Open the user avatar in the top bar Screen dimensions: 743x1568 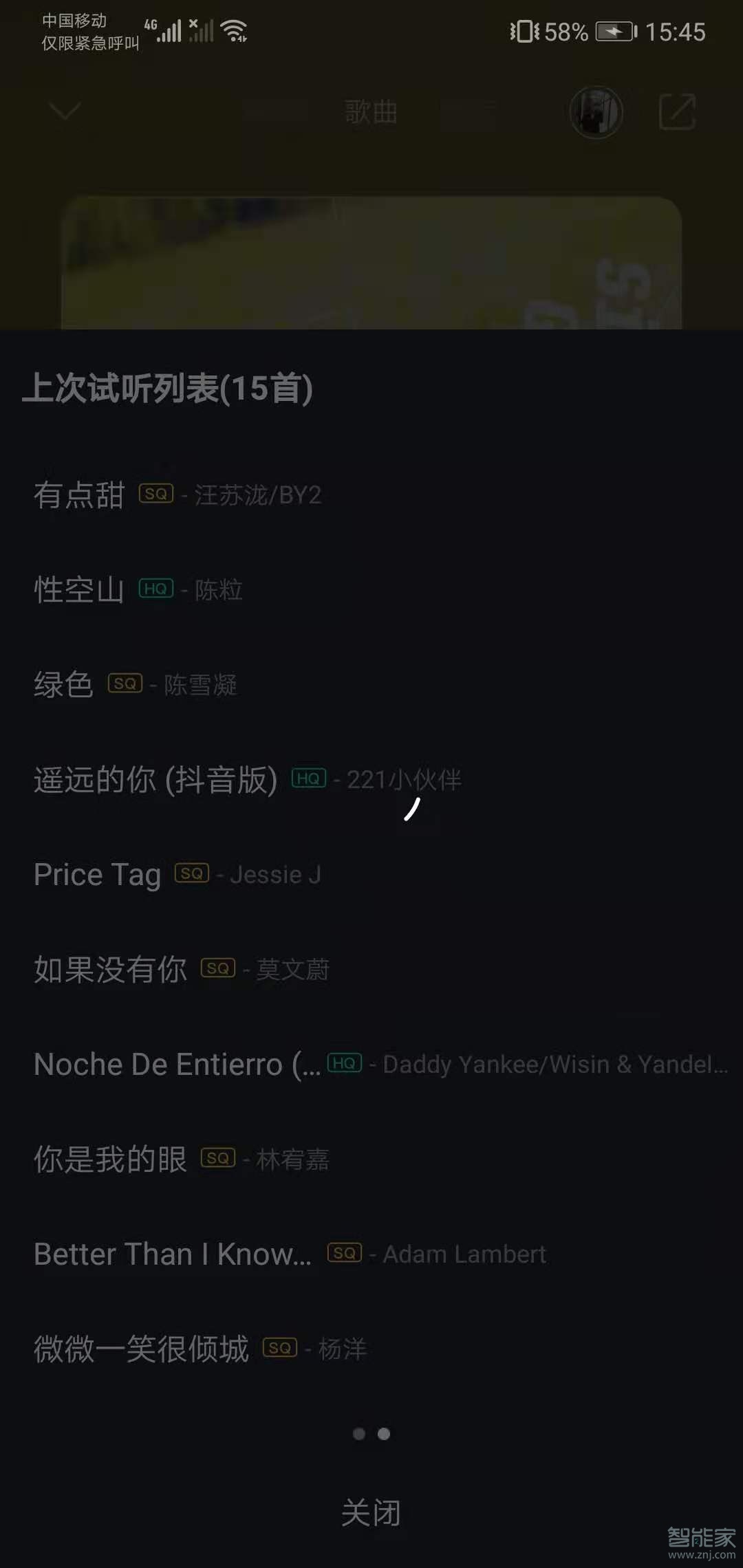[x=596, y=112]
